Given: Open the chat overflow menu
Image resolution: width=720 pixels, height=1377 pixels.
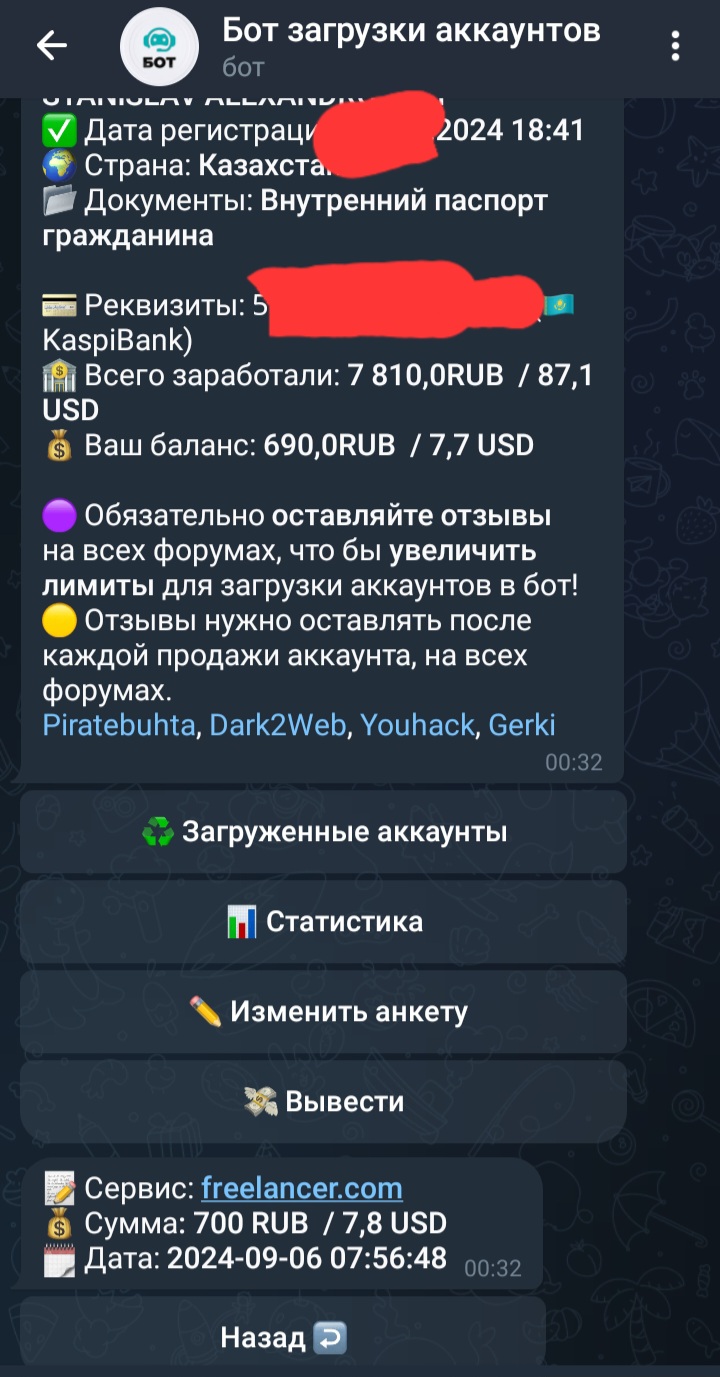Looking at the screenshot, I should [676, 45].
